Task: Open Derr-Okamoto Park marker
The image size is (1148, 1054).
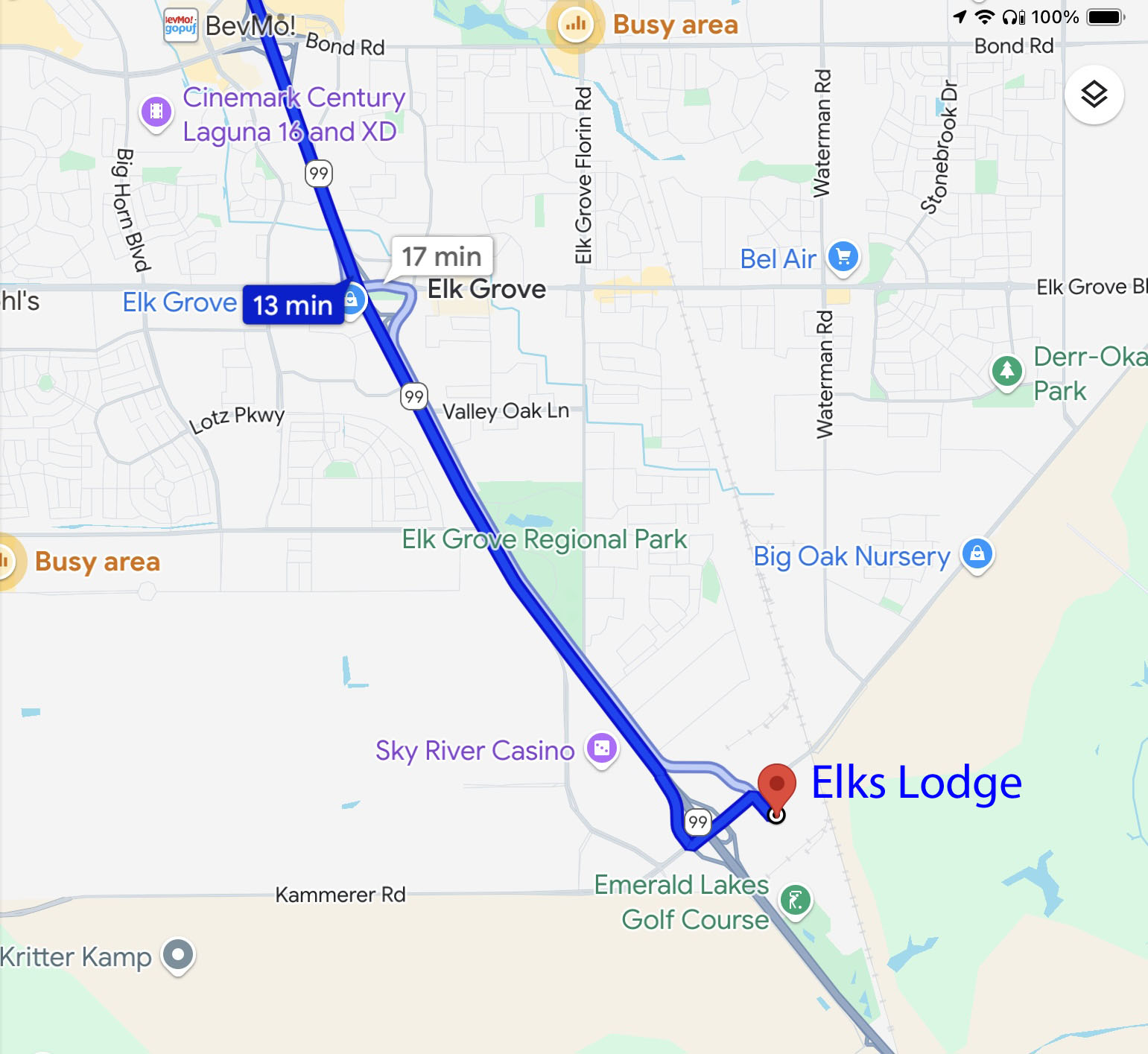Action: pos(1007,370)
